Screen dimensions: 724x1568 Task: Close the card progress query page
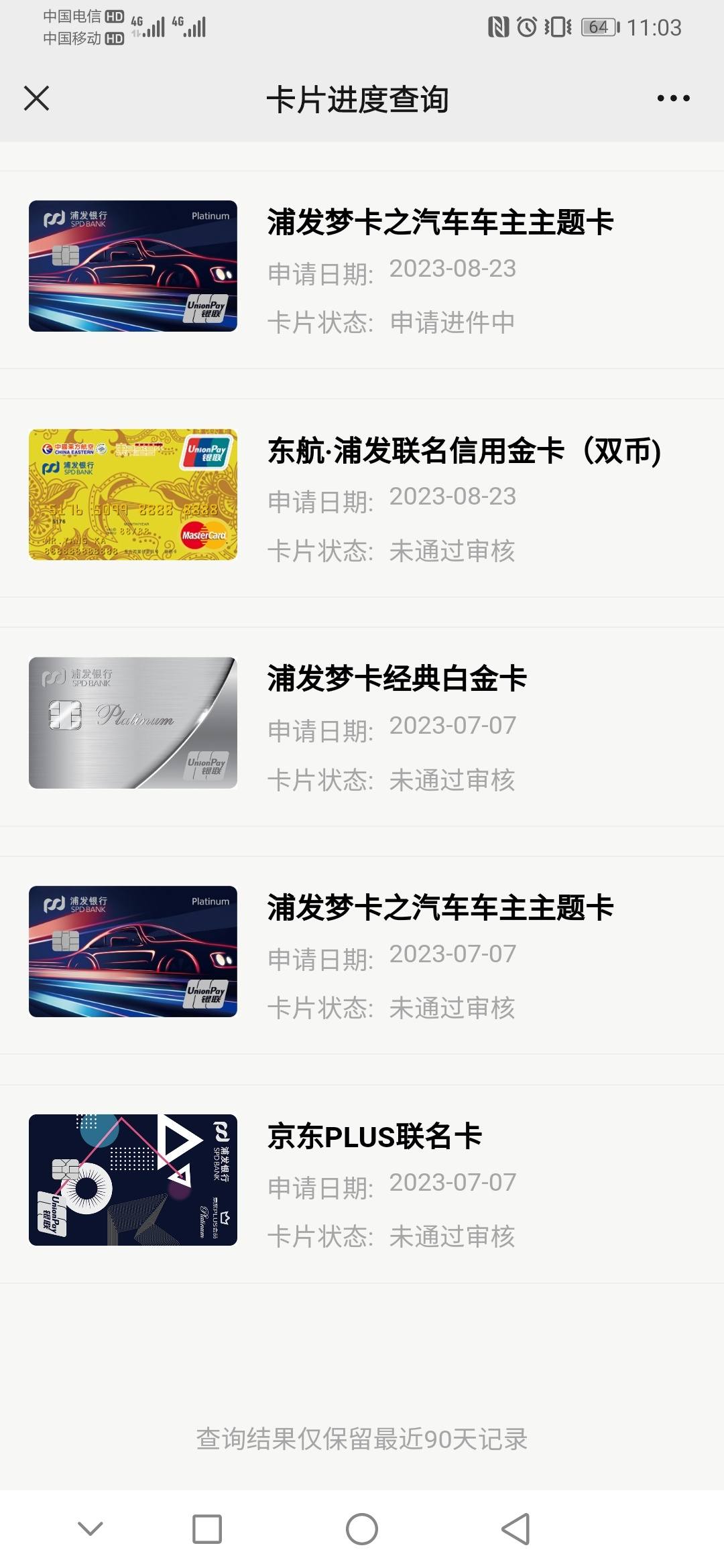click(36, 99)
